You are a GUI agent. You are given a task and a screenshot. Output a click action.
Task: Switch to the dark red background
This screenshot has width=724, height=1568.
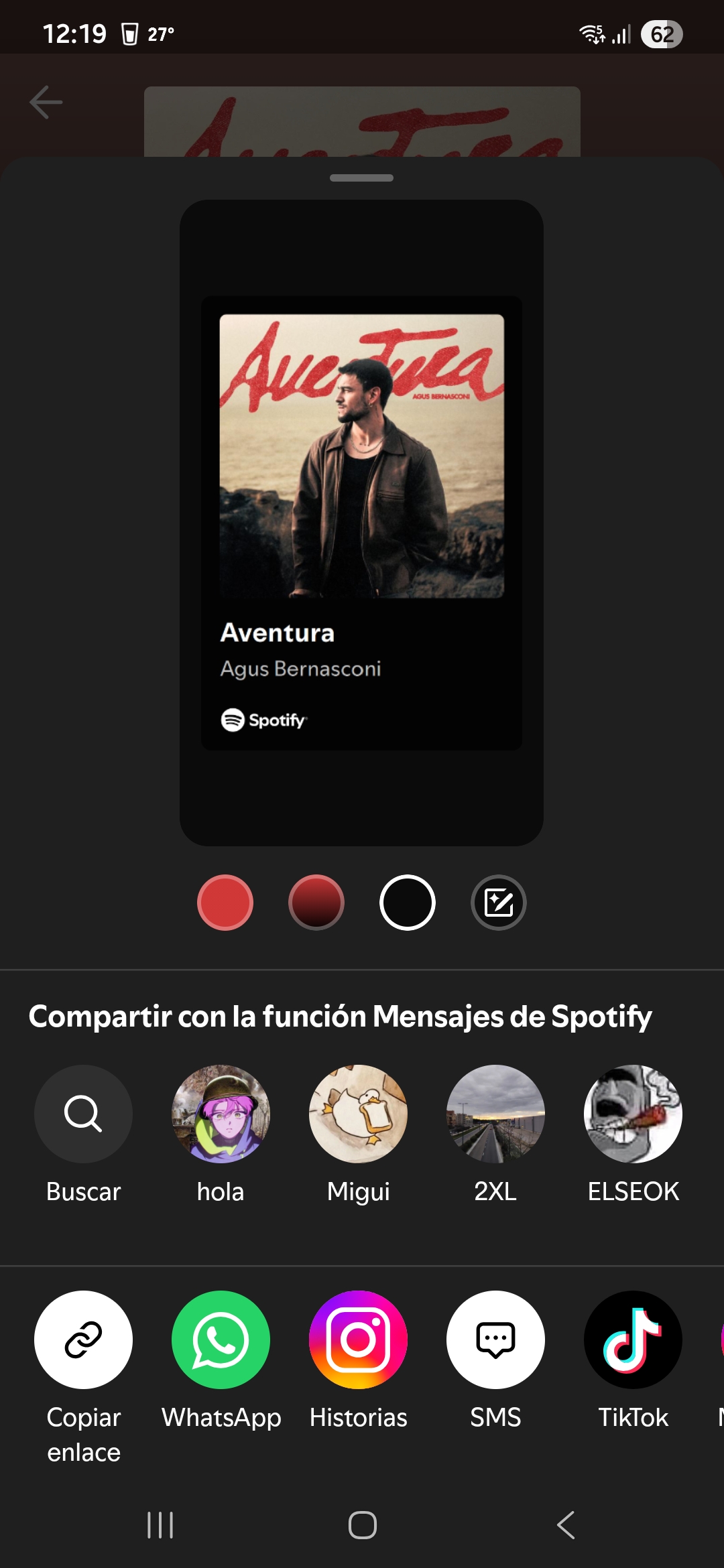(x=317, y=903)
